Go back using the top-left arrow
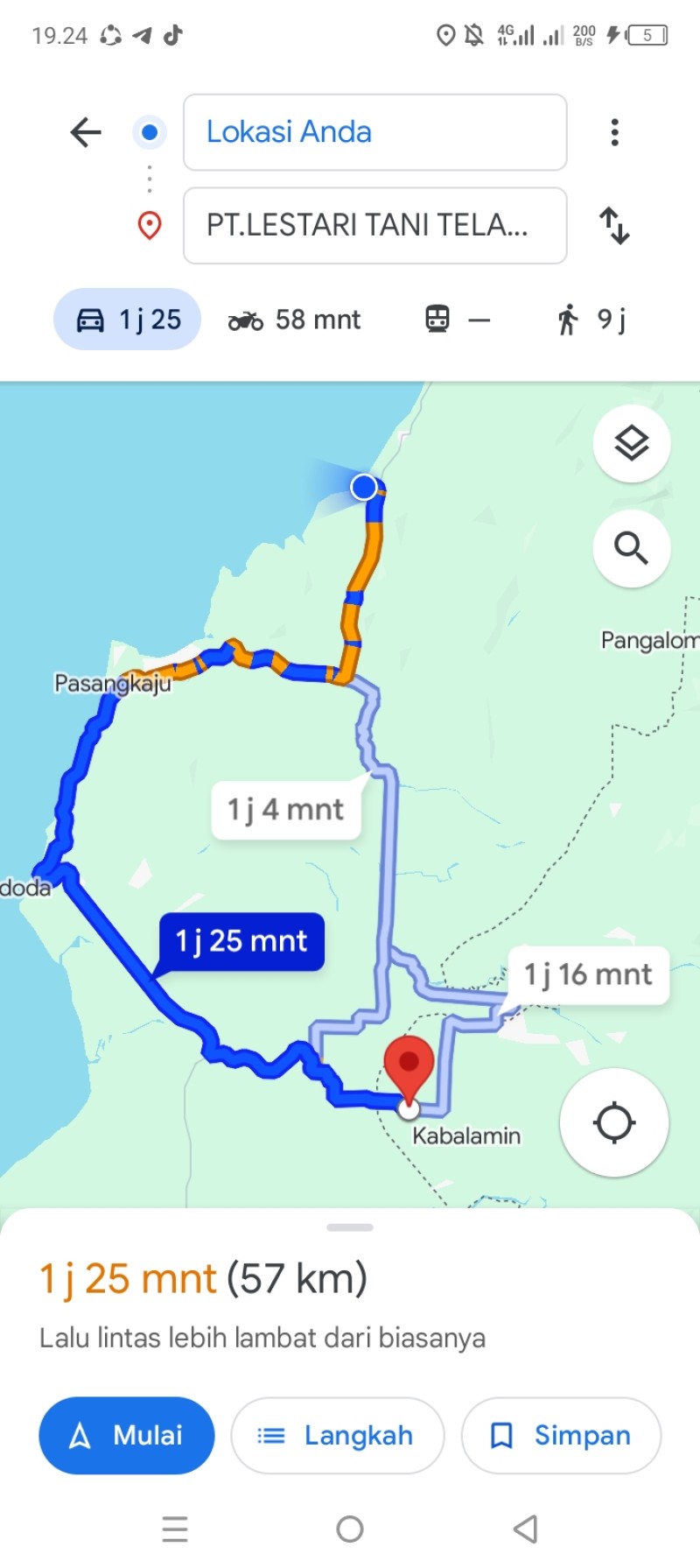This screenshot has height=1568, width=700. (86, 132)
